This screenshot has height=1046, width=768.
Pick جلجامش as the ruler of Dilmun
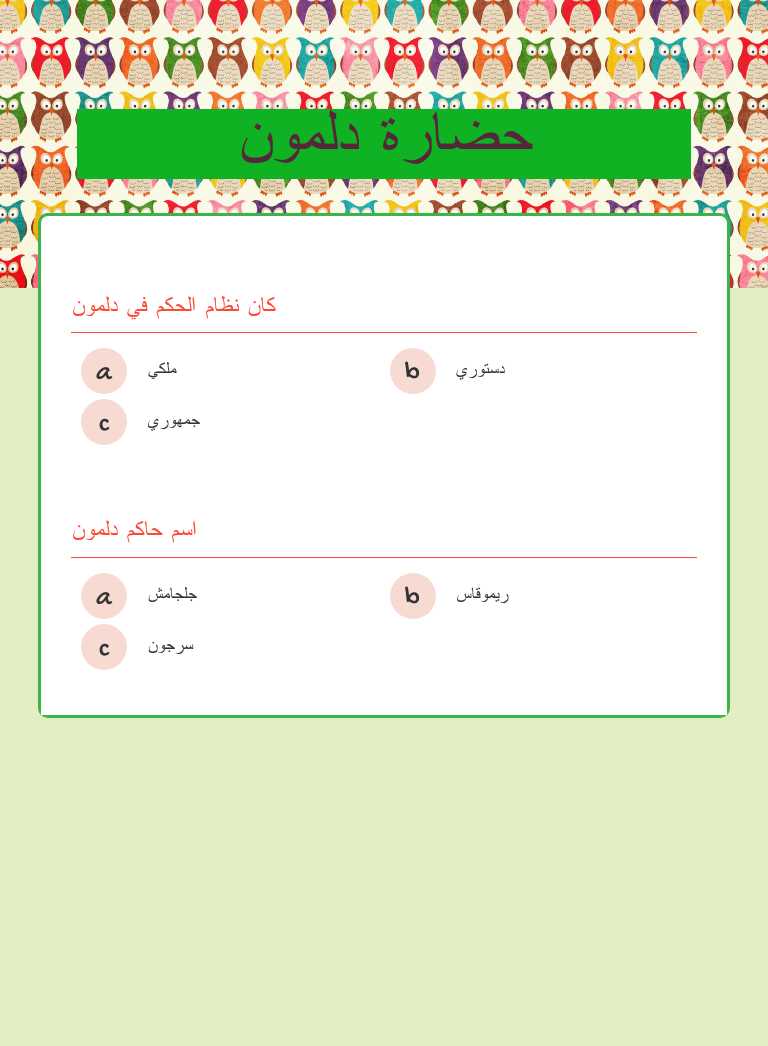[172, 593]
